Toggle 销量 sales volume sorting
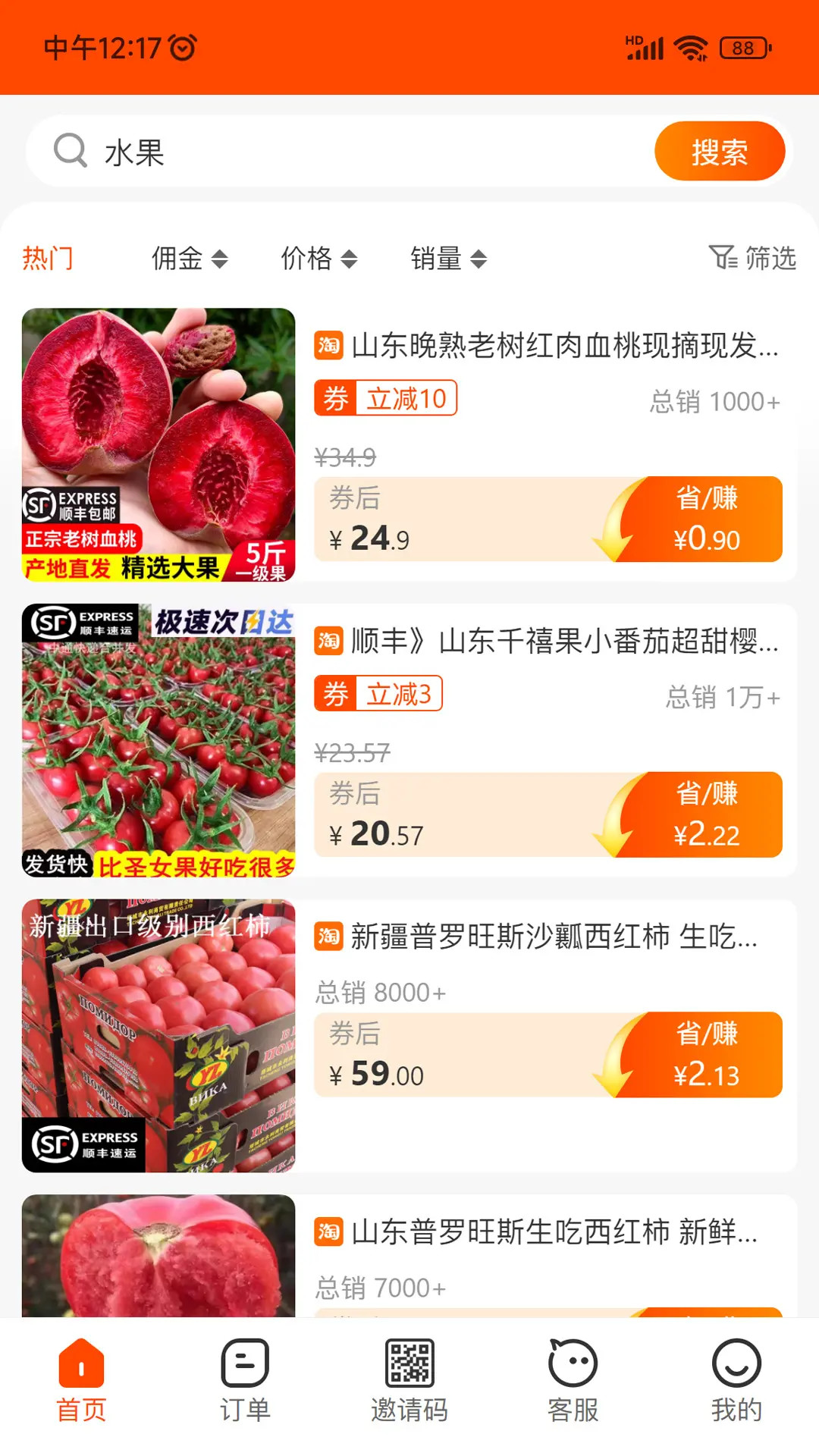Viewport: 819px width, 1456px height. [x=447, y=259]
